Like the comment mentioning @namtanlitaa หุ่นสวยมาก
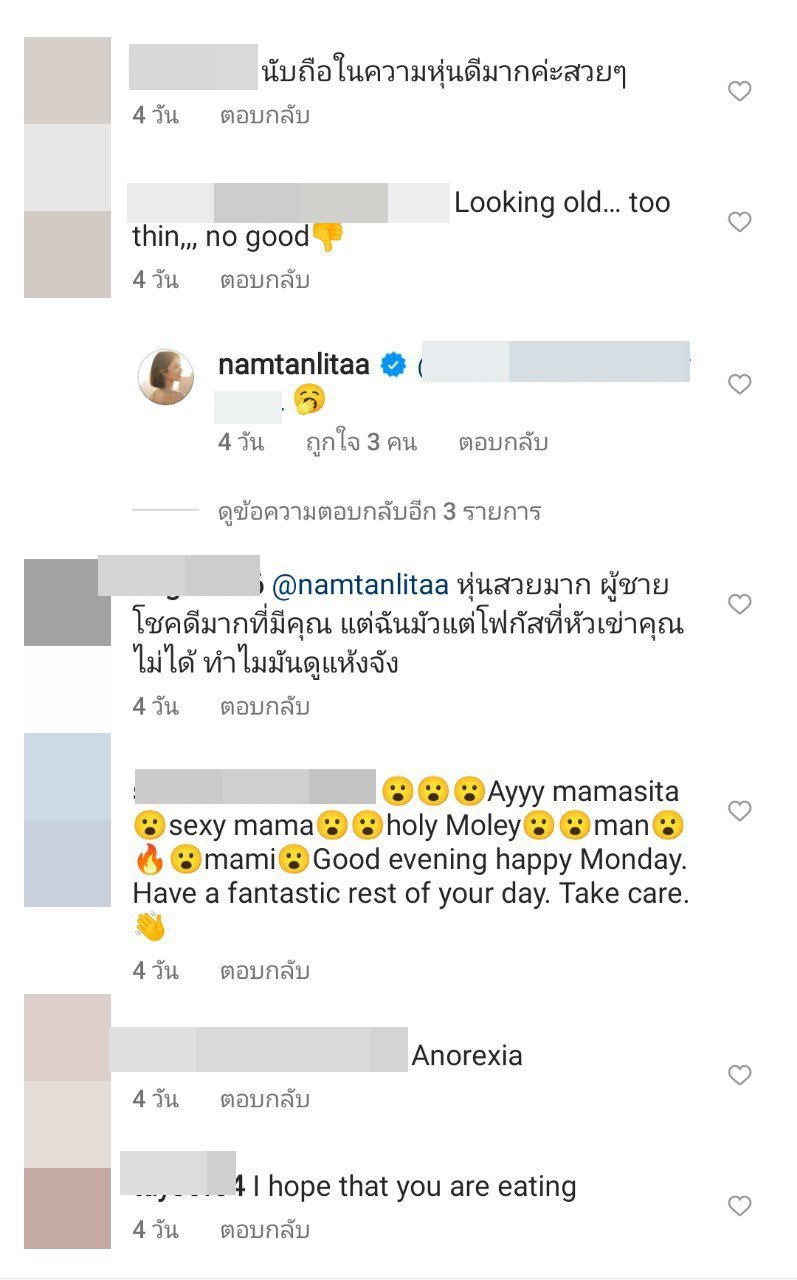 coord(739,604)
